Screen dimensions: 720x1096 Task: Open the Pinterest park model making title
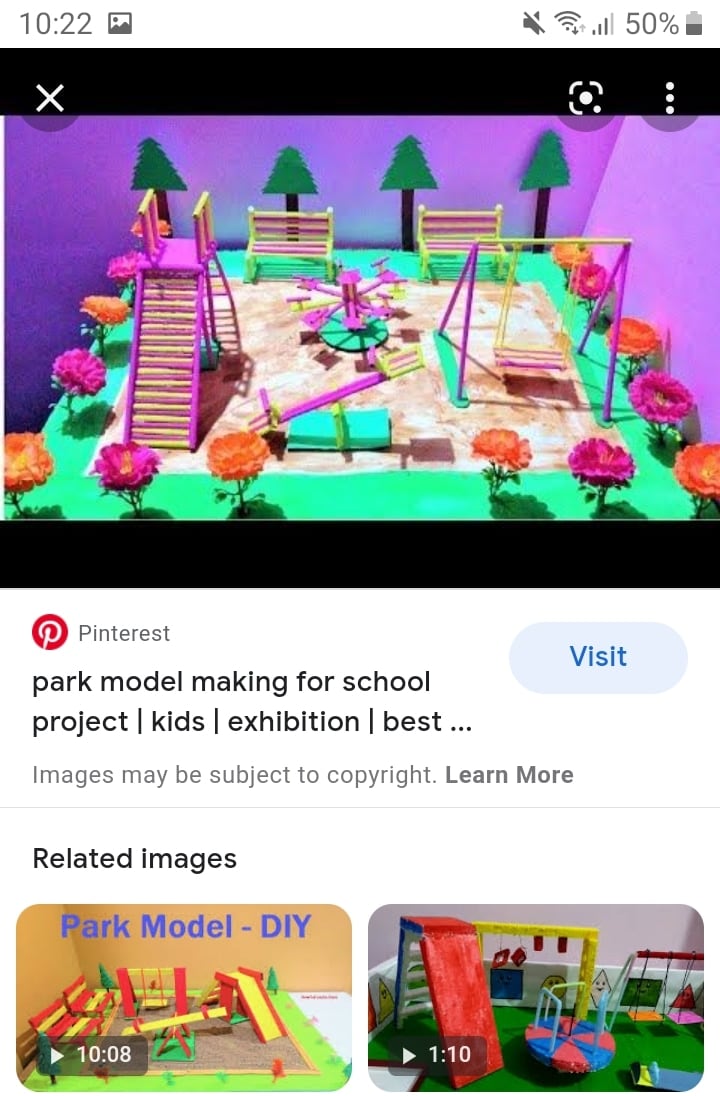coord(251,702)
